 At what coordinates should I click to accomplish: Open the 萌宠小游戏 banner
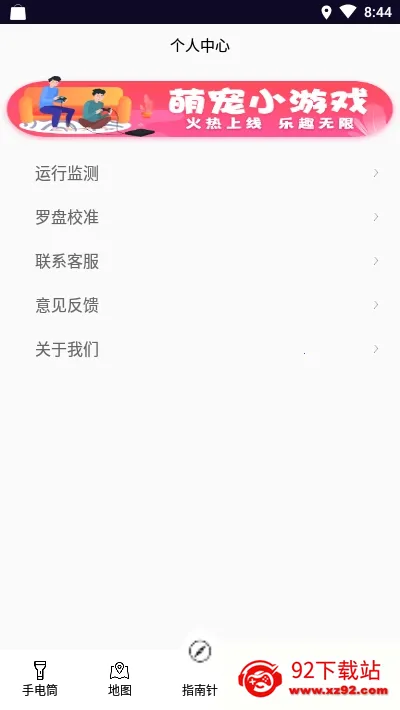click(x=200, y=108)
